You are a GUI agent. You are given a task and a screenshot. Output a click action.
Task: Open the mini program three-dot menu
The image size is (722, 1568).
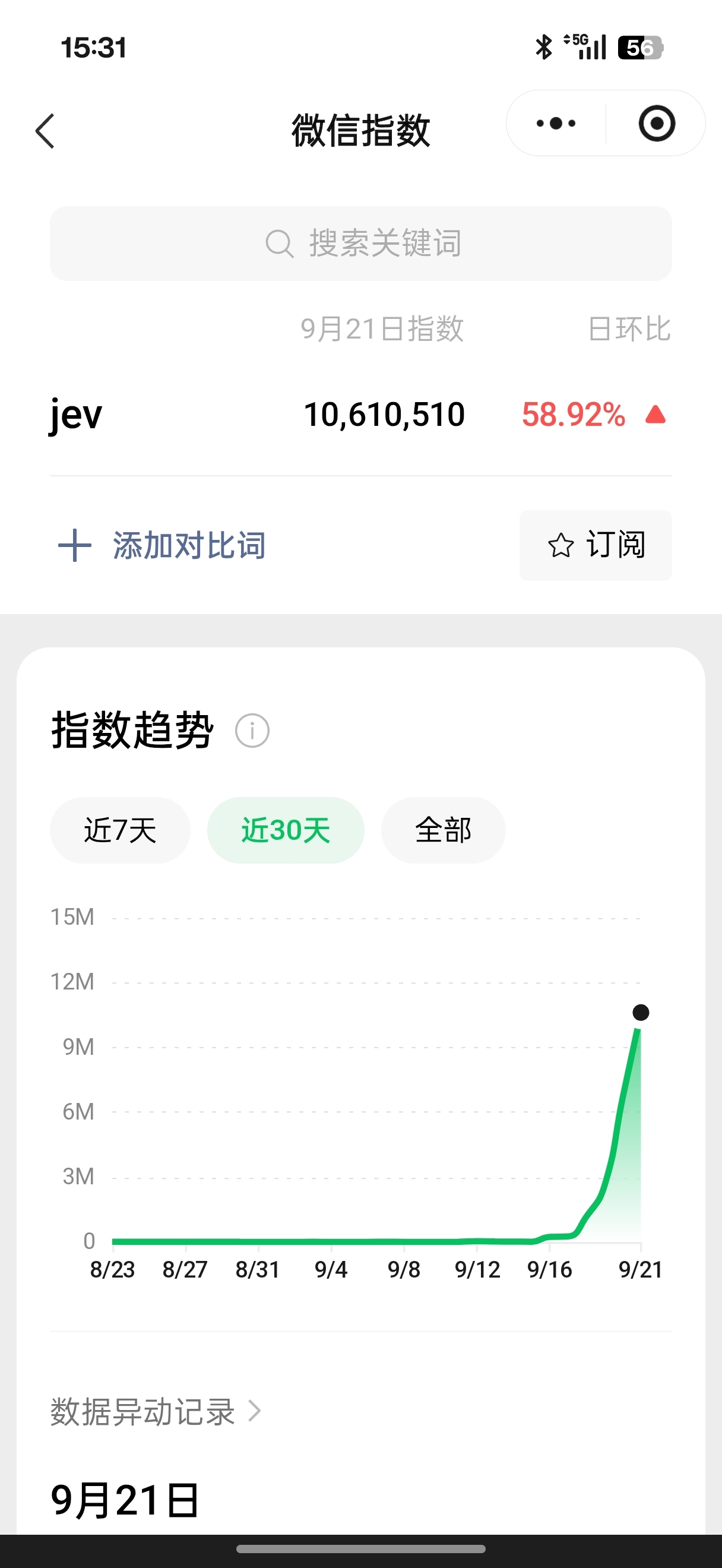tap(556, 124)
